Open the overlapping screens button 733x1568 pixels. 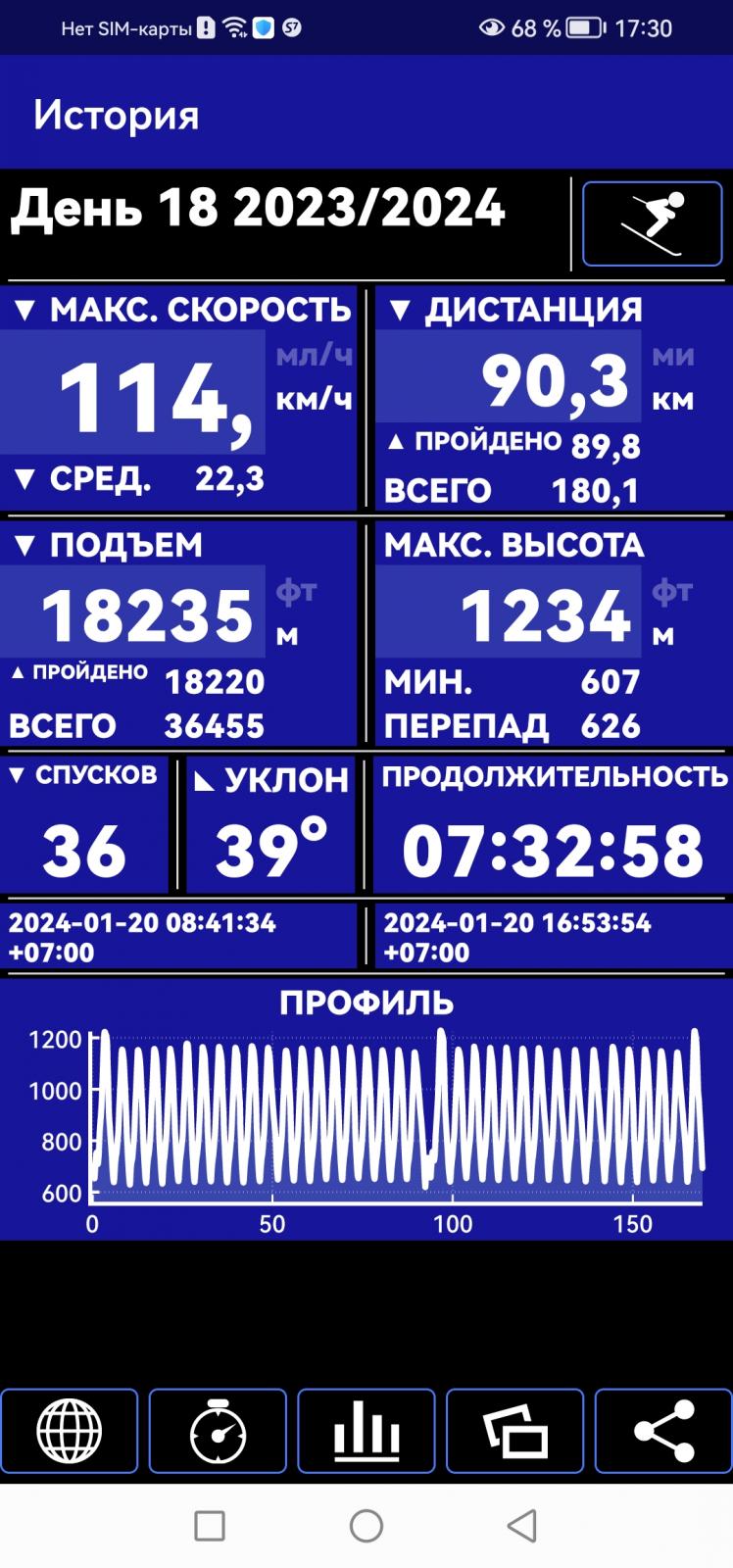pyautogui.click(x=514, y=1431)
